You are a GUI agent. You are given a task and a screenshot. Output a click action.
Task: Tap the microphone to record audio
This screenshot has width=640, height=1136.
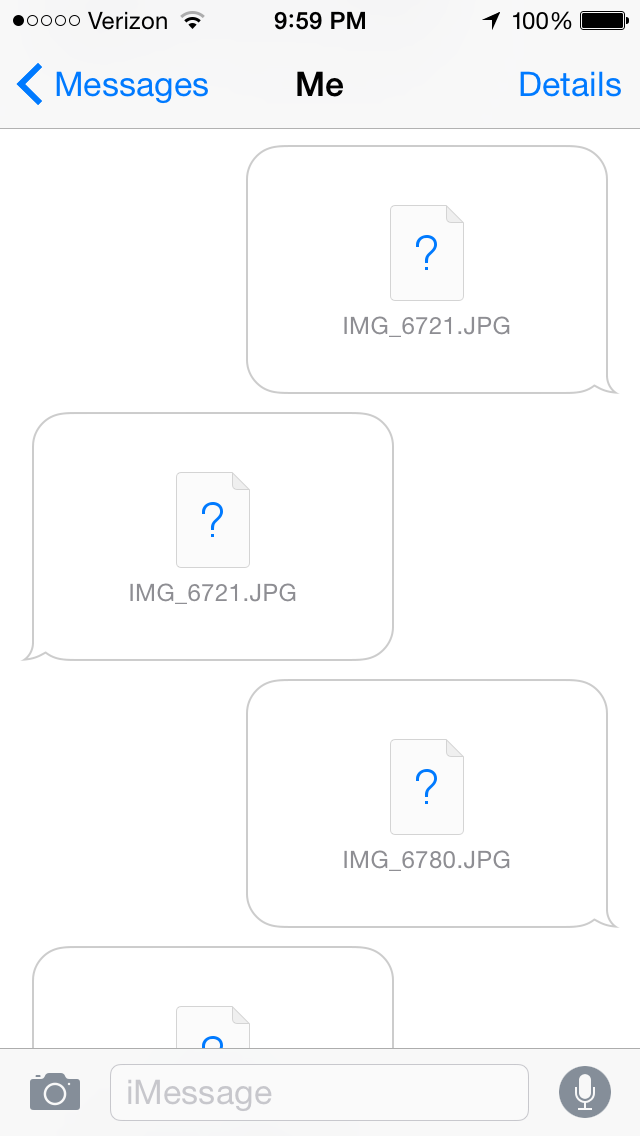tap(584, 1092)
